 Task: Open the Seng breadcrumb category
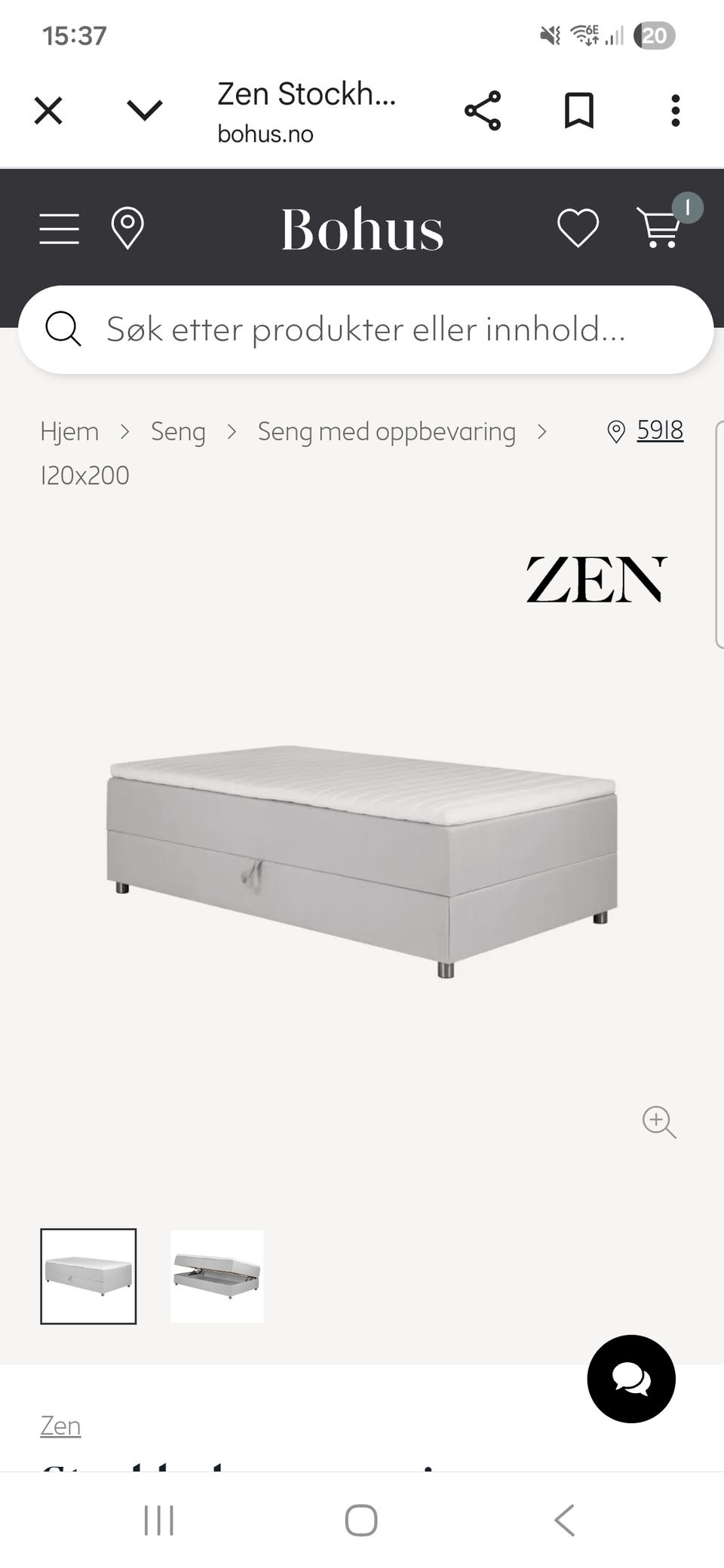(178, 432)
